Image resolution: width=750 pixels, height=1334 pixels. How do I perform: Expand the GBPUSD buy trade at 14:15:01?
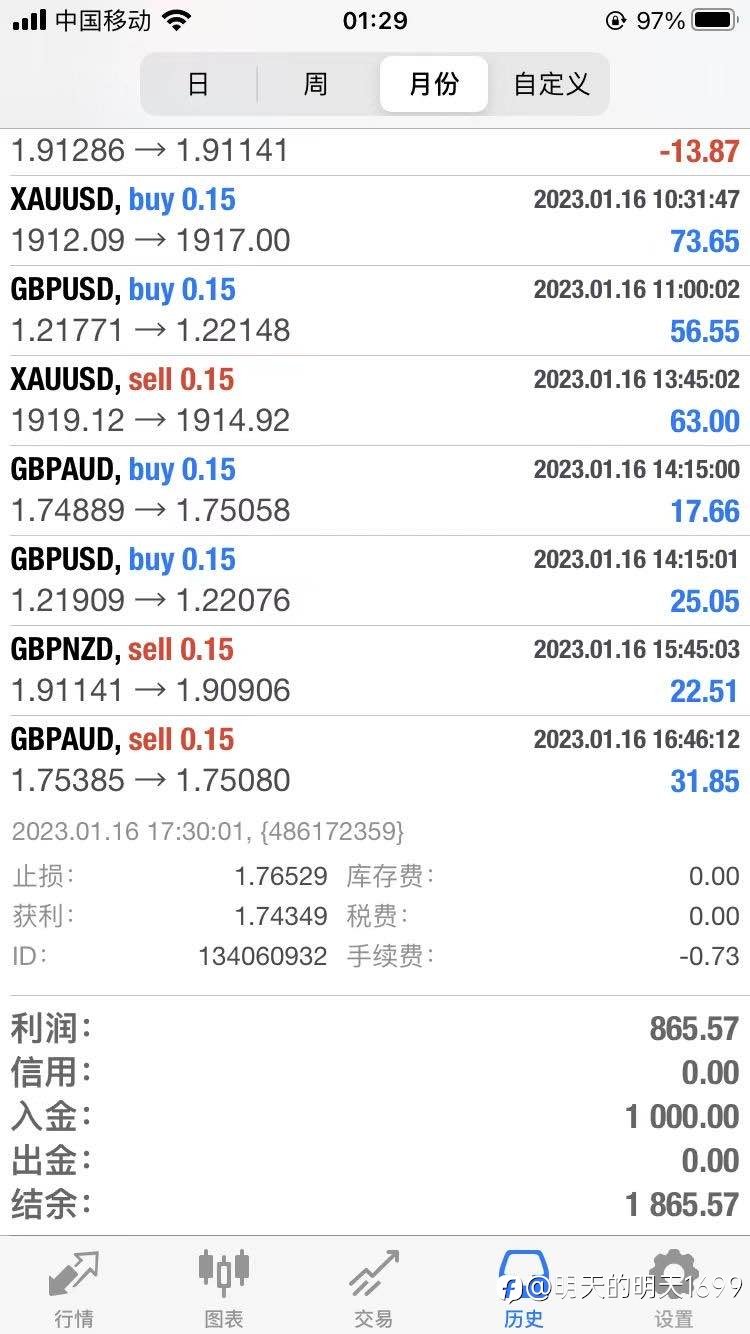tap(375, 580)
